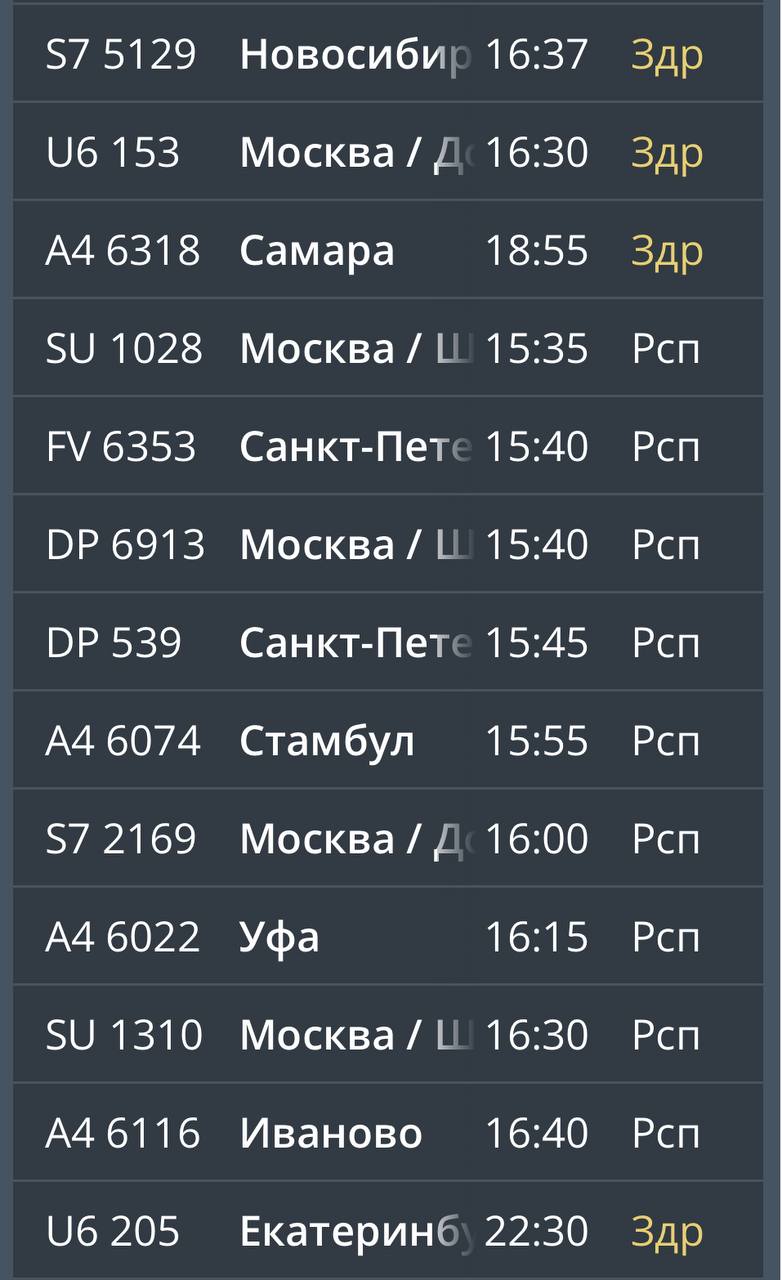
Task: Open flight U6 205 to Yekaterinburg
Action: click(x=388, y=1229)
